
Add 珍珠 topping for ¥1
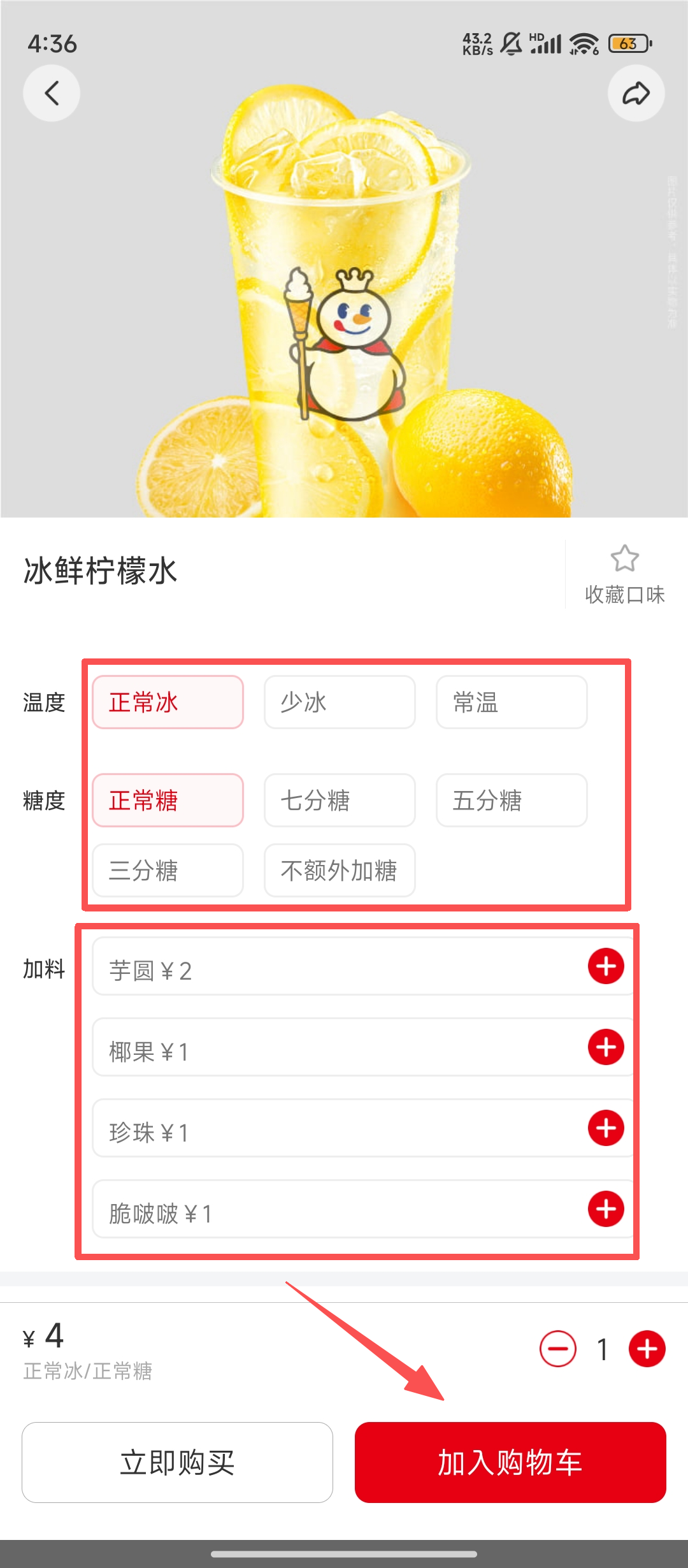(606, 1128)
